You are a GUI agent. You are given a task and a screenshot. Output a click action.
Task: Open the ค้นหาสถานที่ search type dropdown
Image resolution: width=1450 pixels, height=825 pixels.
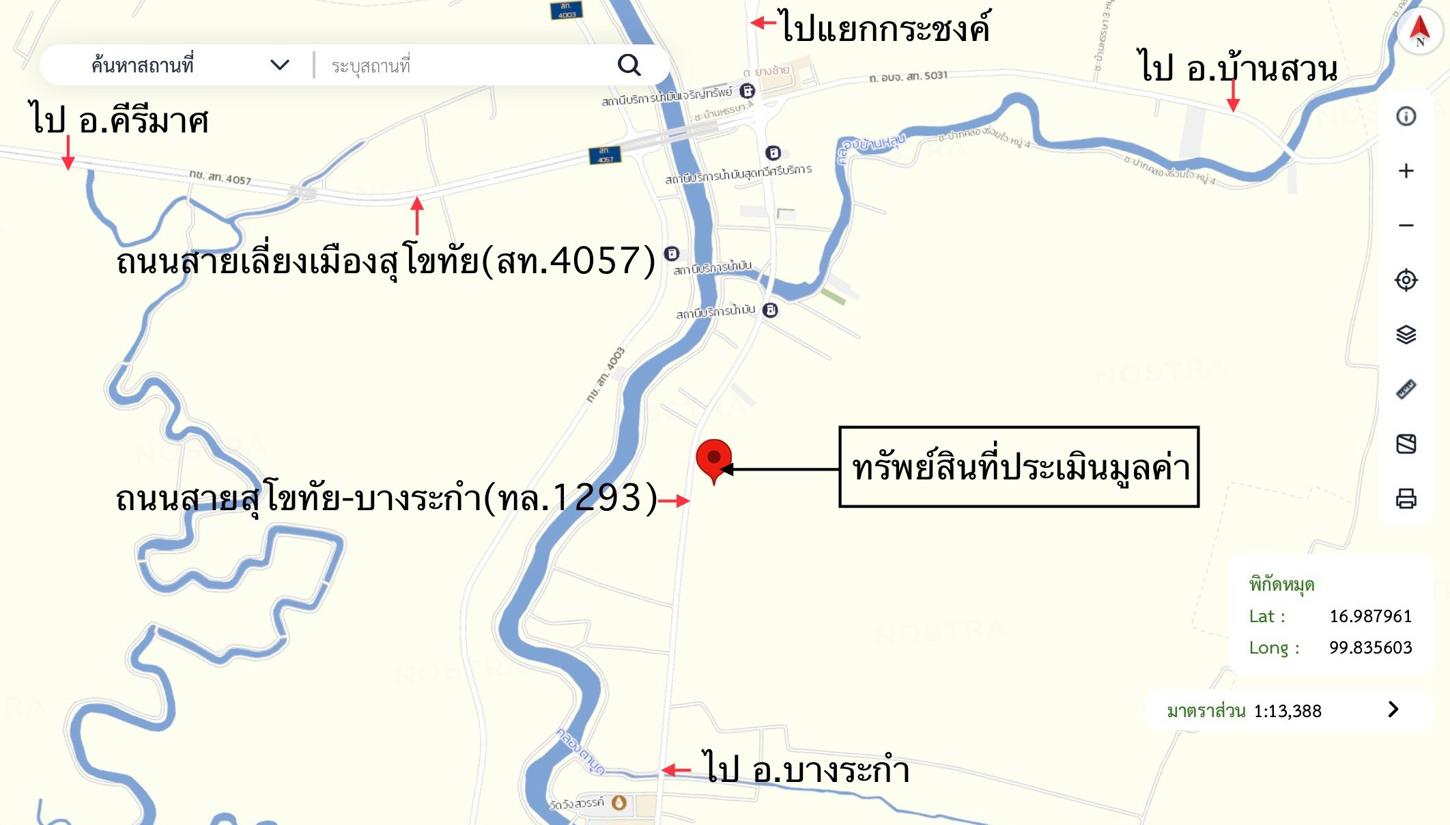coord(279,65)
